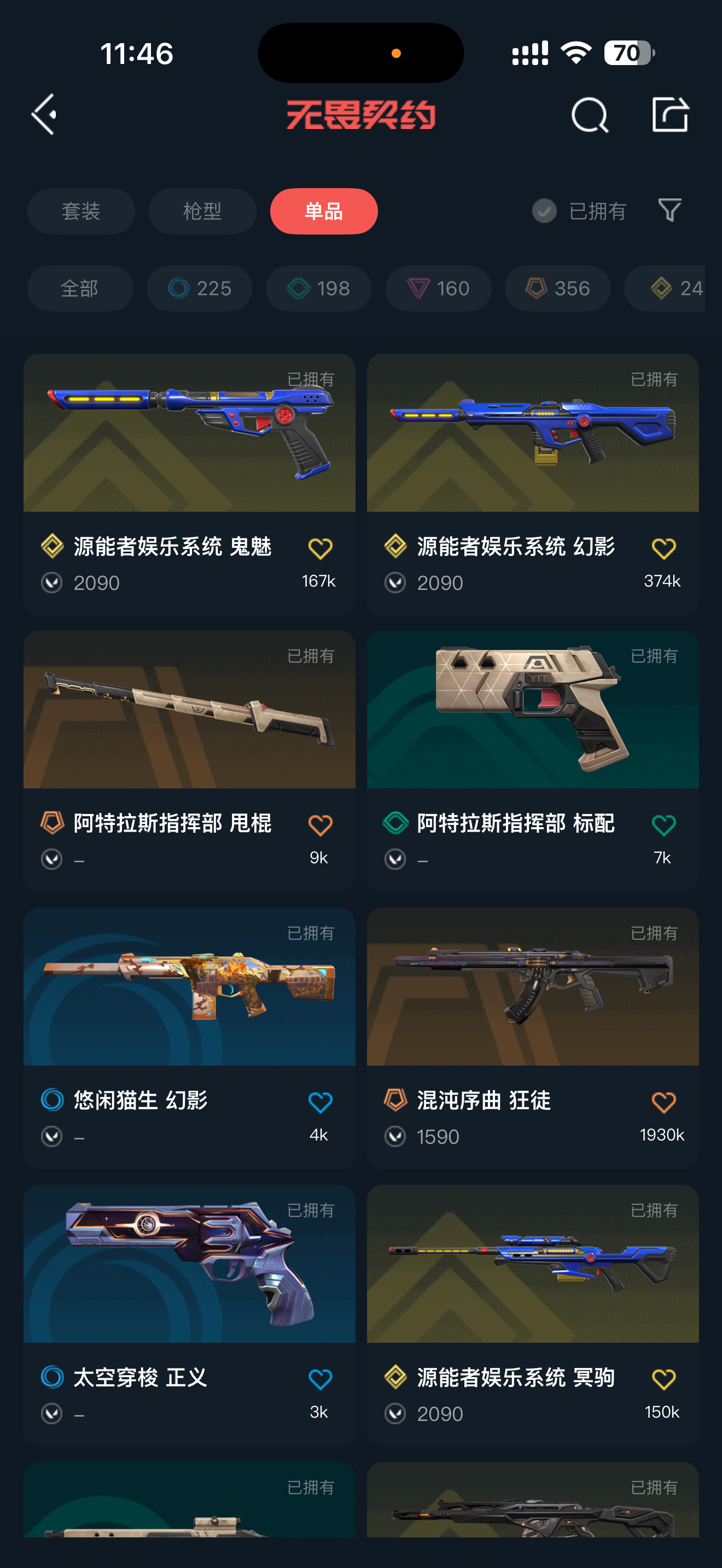Go back using the top-left arrow
The height and width of the screenshot is (1568, 722).
click(x=44, y=114)
